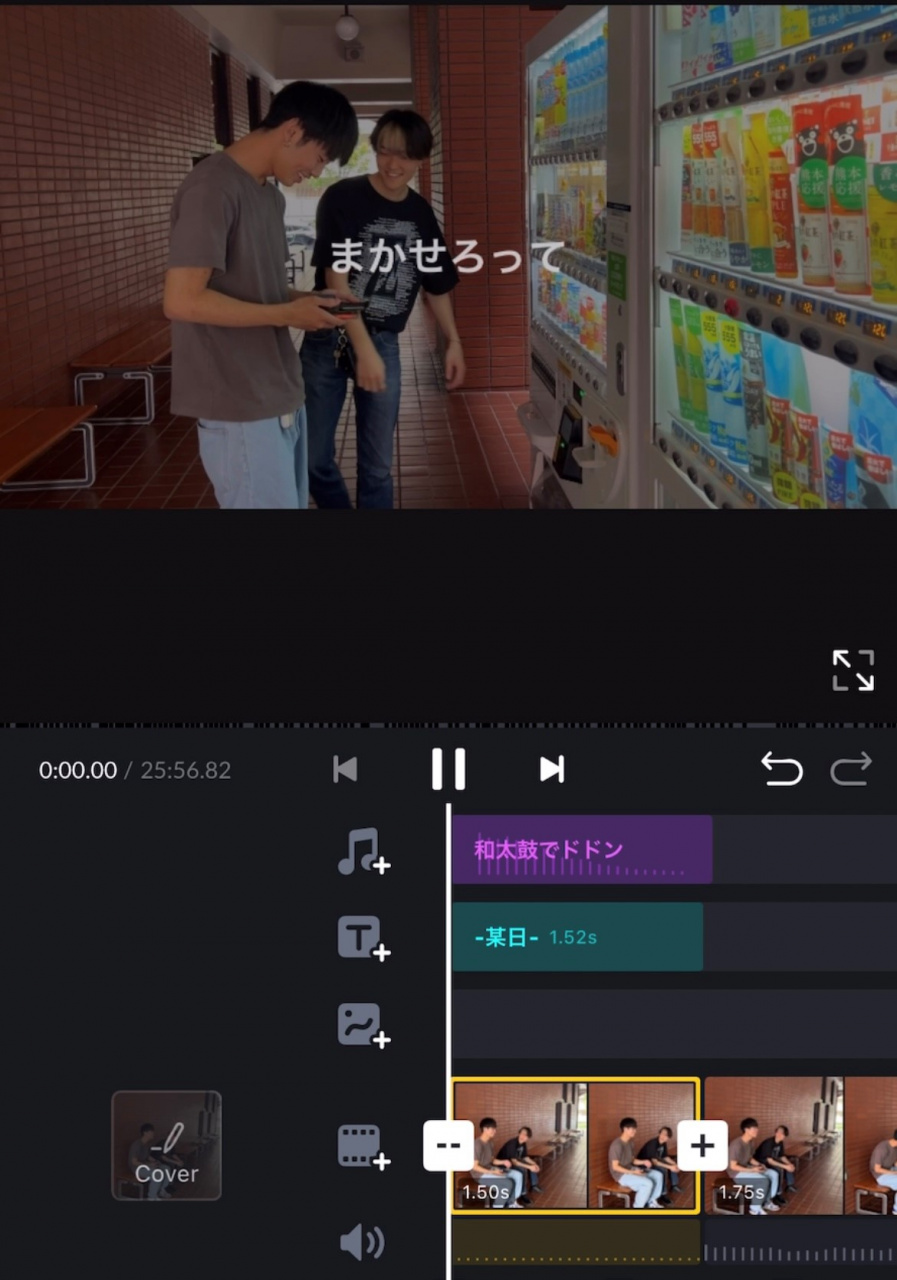This screenshot has width=897, height=1280.
Task: Add a text layer
Action: 362,938
